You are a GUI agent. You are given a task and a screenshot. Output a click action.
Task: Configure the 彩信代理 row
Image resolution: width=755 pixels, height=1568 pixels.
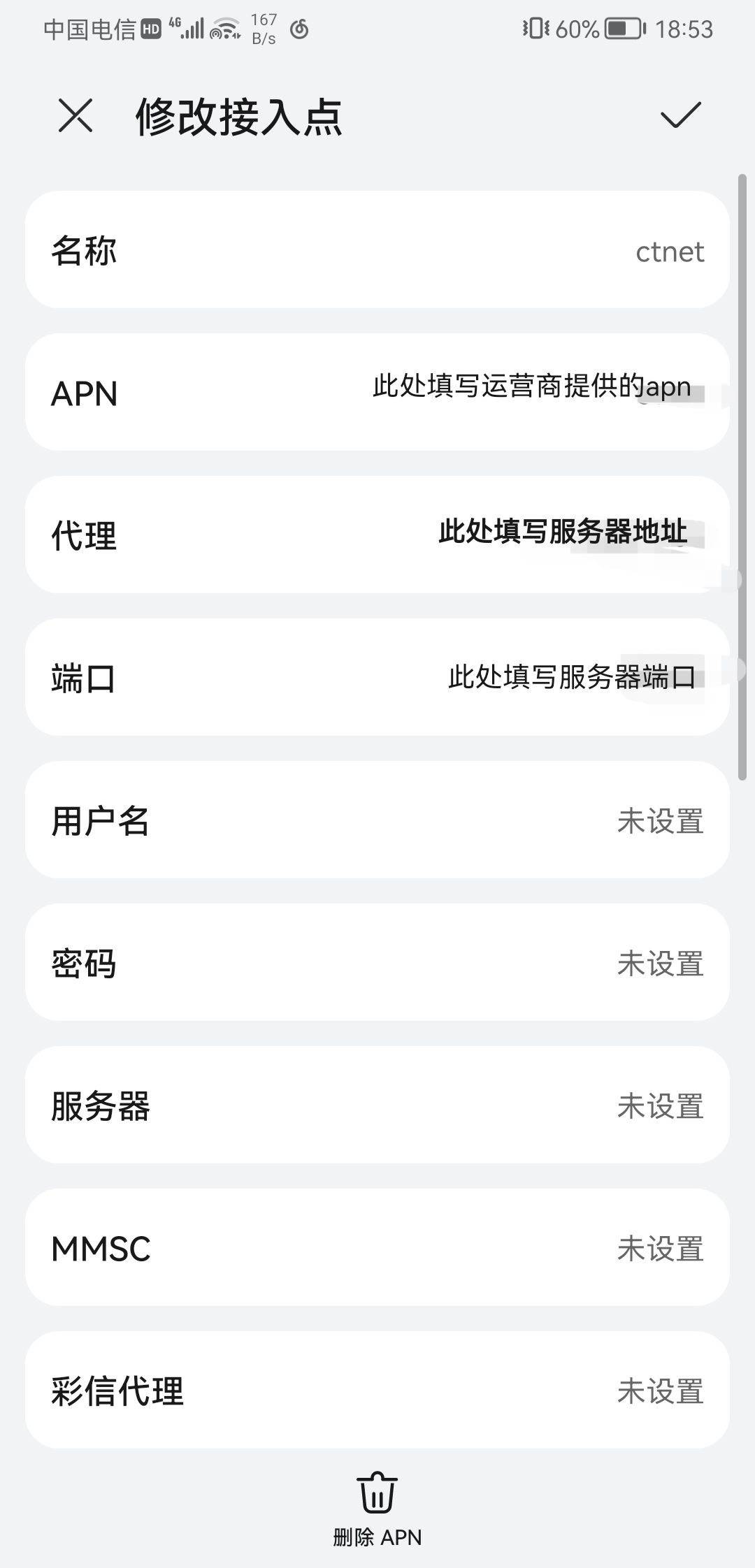(377, 1391)
